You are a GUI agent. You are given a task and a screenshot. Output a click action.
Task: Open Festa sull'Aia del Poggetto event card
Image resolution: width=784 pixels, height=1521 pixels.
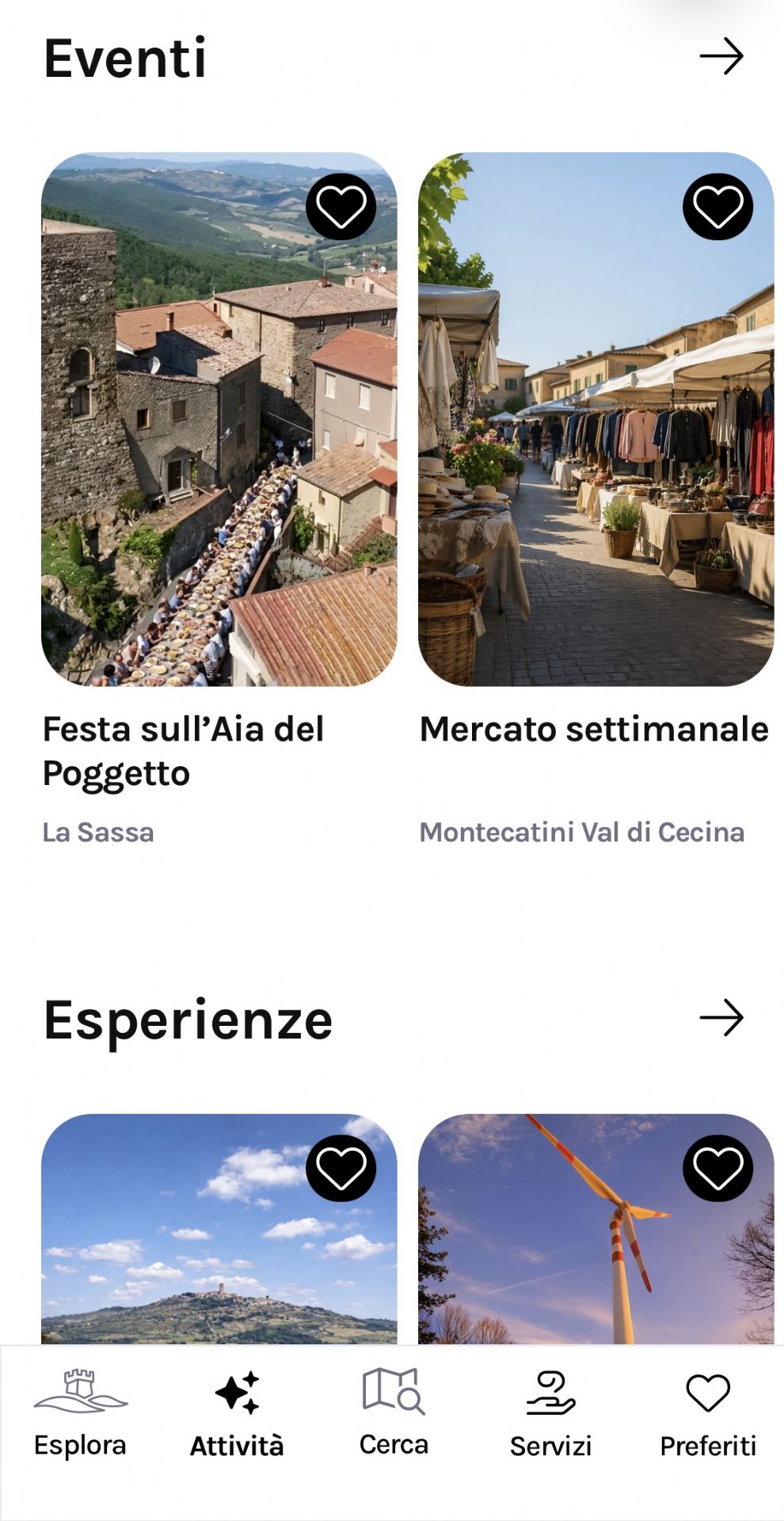tap(219, 444)
